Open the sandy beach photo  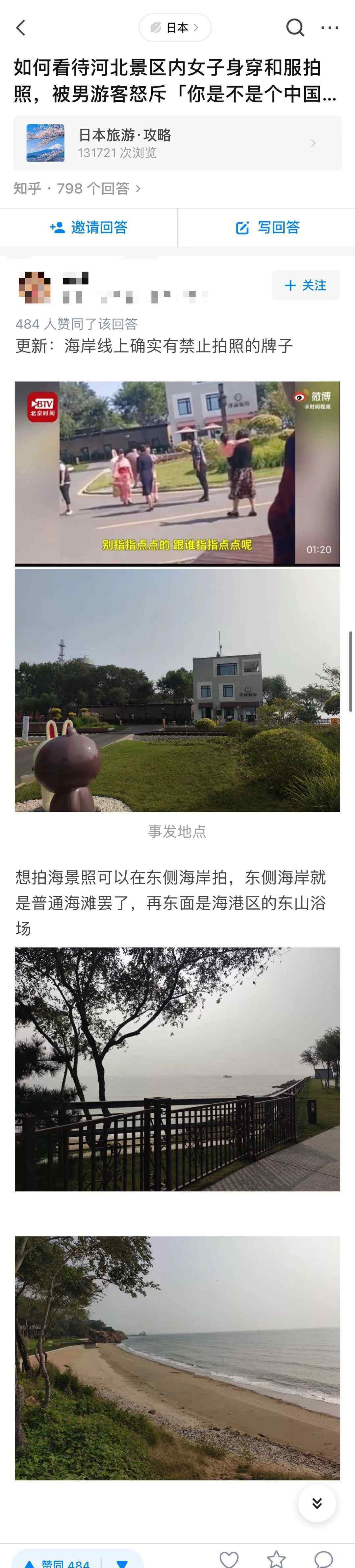click(177, 1357)
